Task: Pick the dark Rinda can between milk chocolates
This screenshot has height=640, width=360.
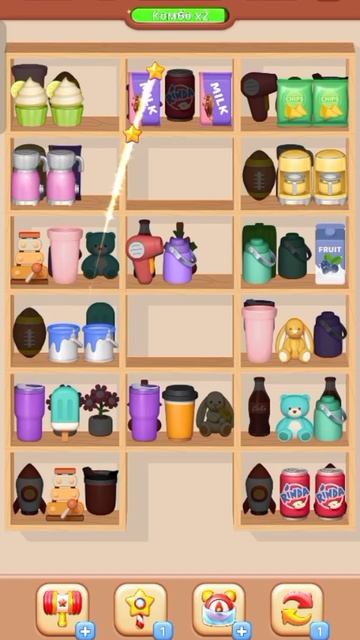Action: tap(180, 95)
